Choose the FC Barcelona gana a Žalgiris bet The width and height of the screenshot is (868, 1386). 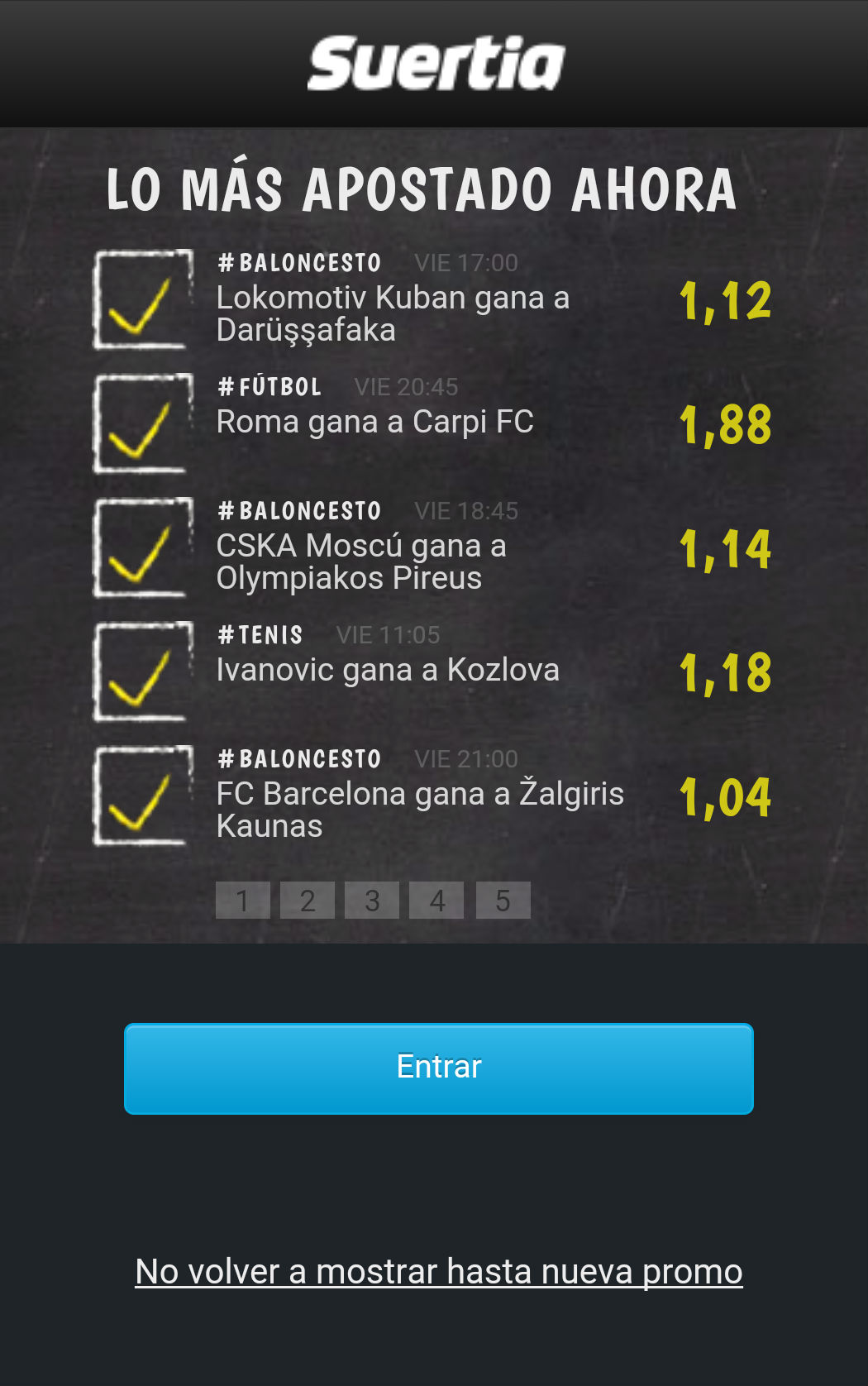click(x=142, y=796)
